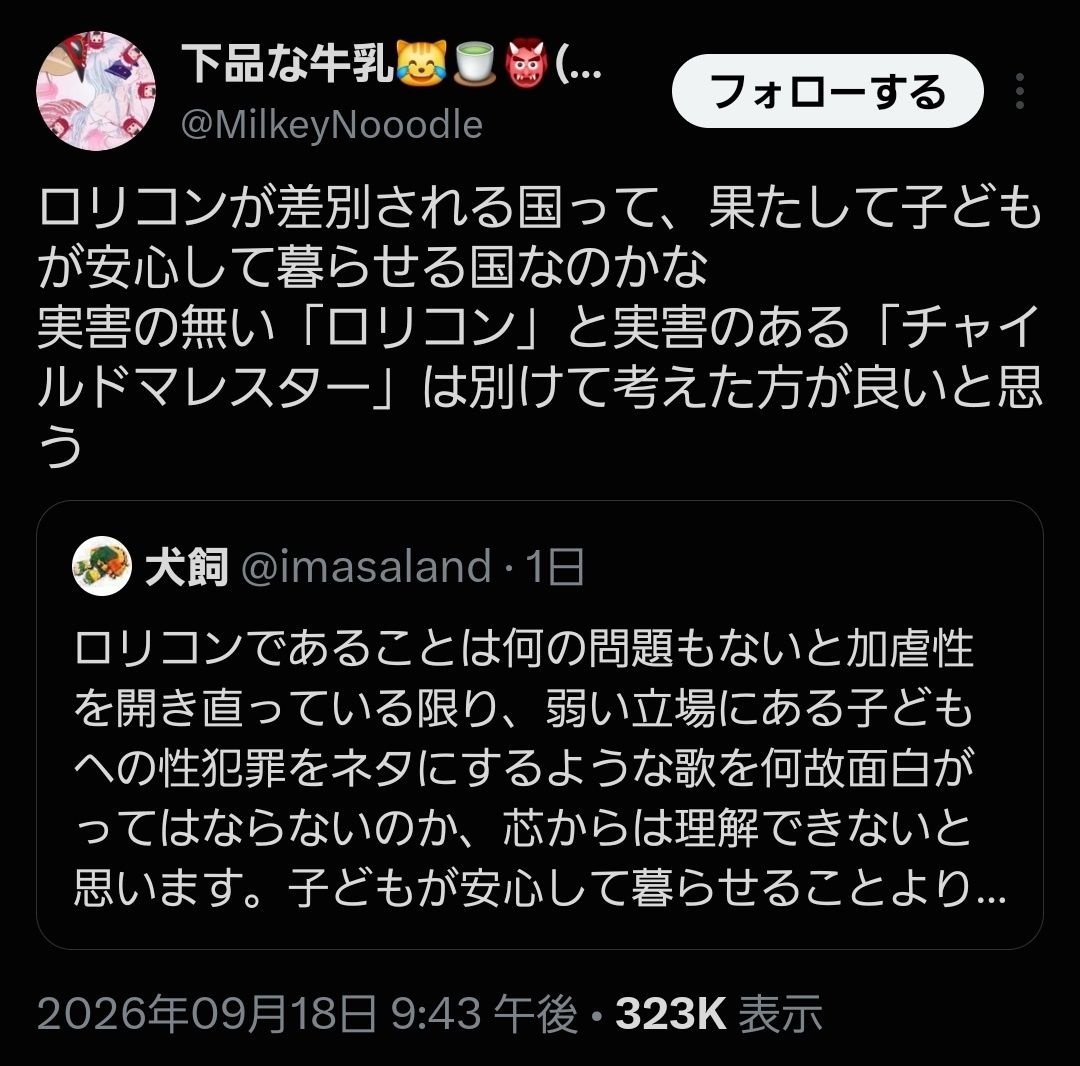The width and height of the screenshot is (1080, 1066).
Task: Open the @MilkeyNooodle profile
Action: [331, 125]
